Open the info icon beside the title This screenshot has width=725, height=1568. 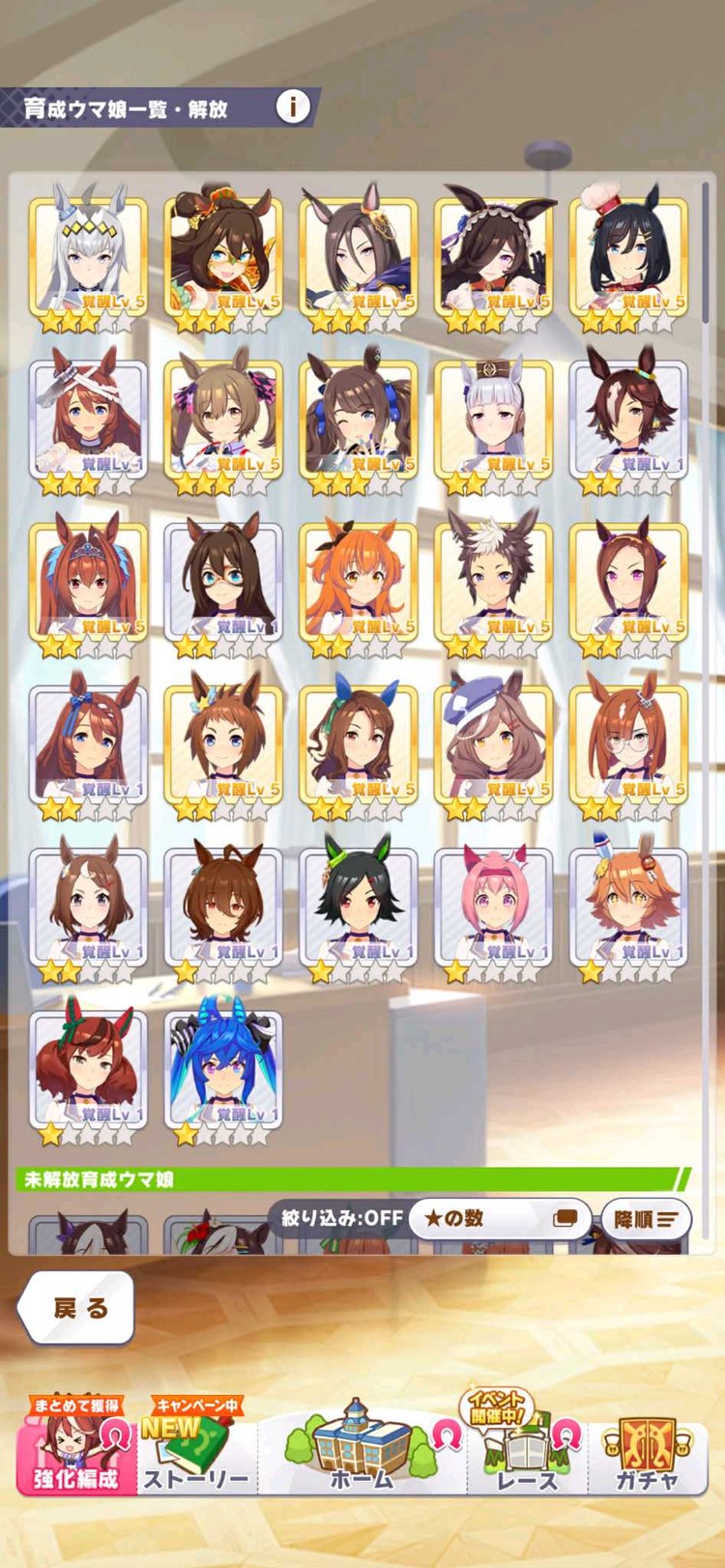pyautogui.click(x=293, y=107)
